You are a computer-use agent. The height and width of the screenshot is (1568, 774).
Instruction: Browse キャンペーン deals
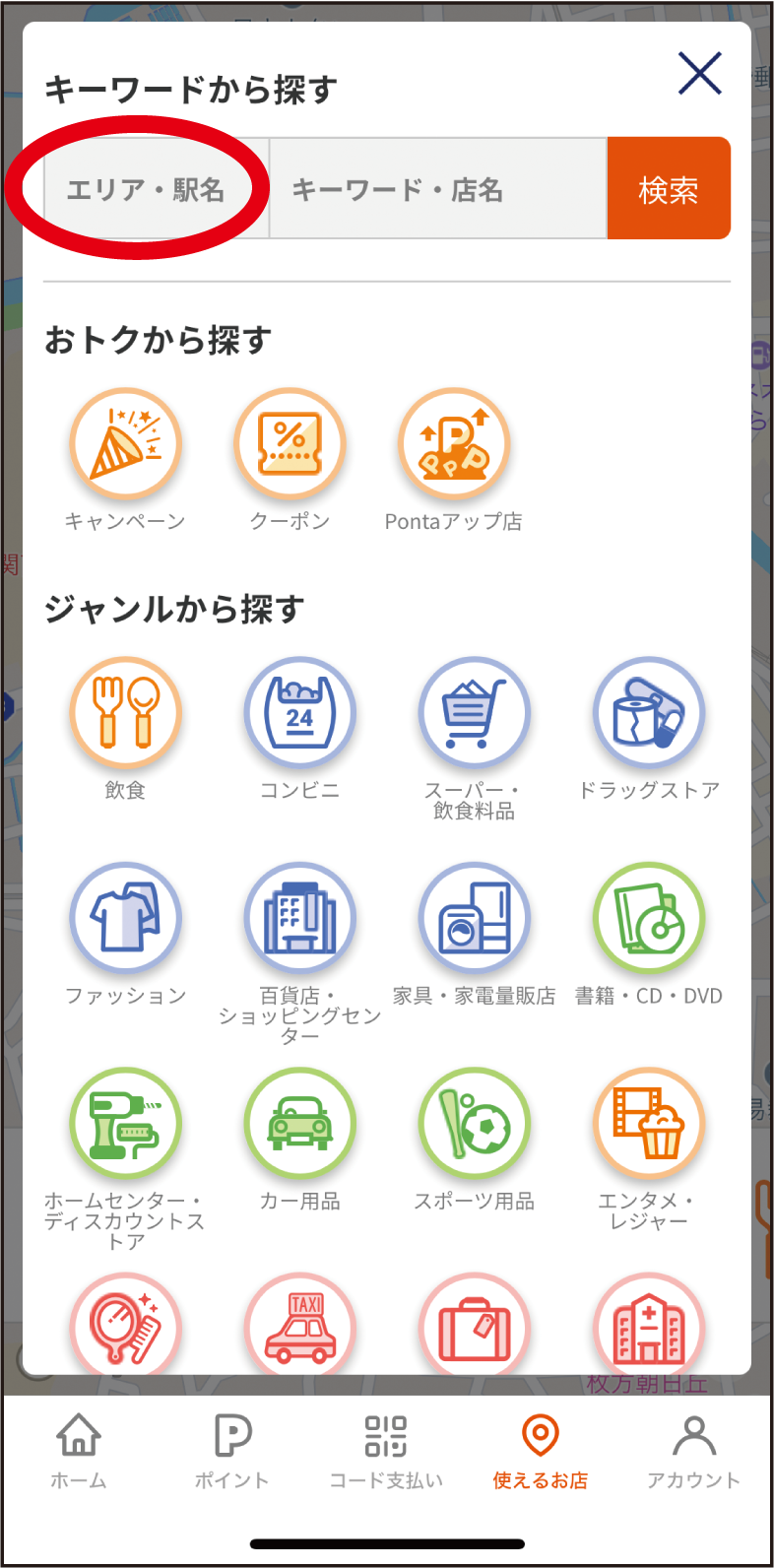pyautogui.click(x=125, y=445)
